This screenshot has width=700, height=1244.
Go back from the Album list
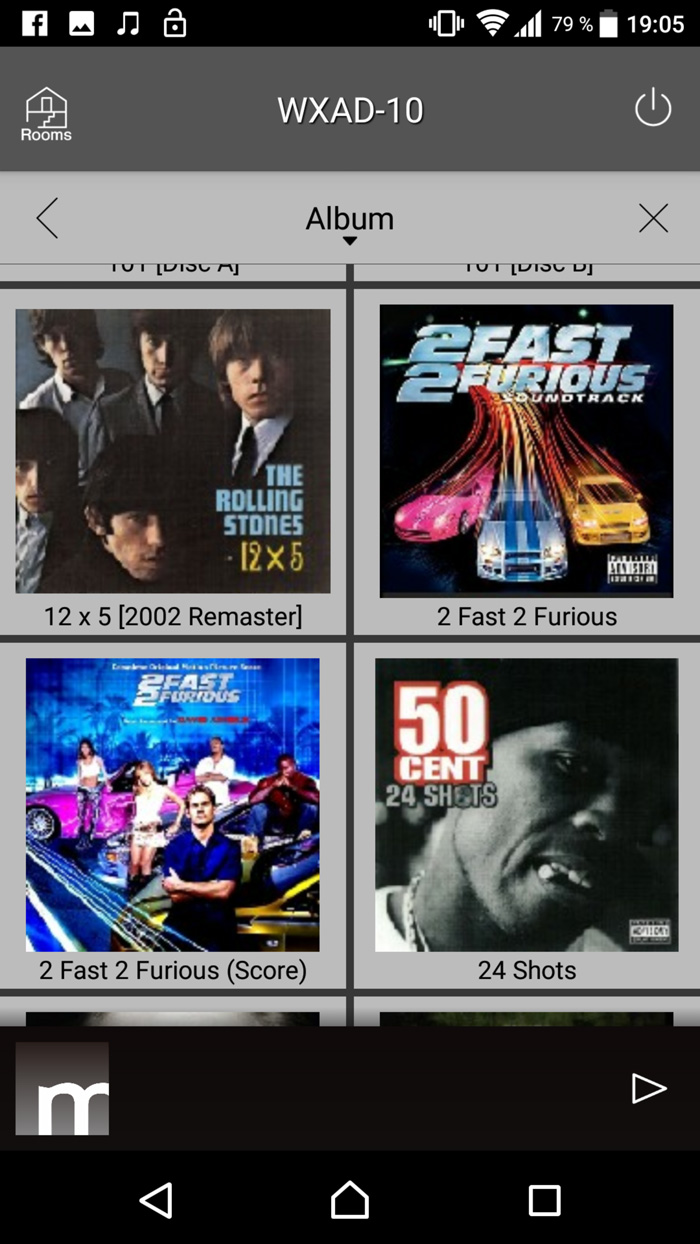coord(47,218)
